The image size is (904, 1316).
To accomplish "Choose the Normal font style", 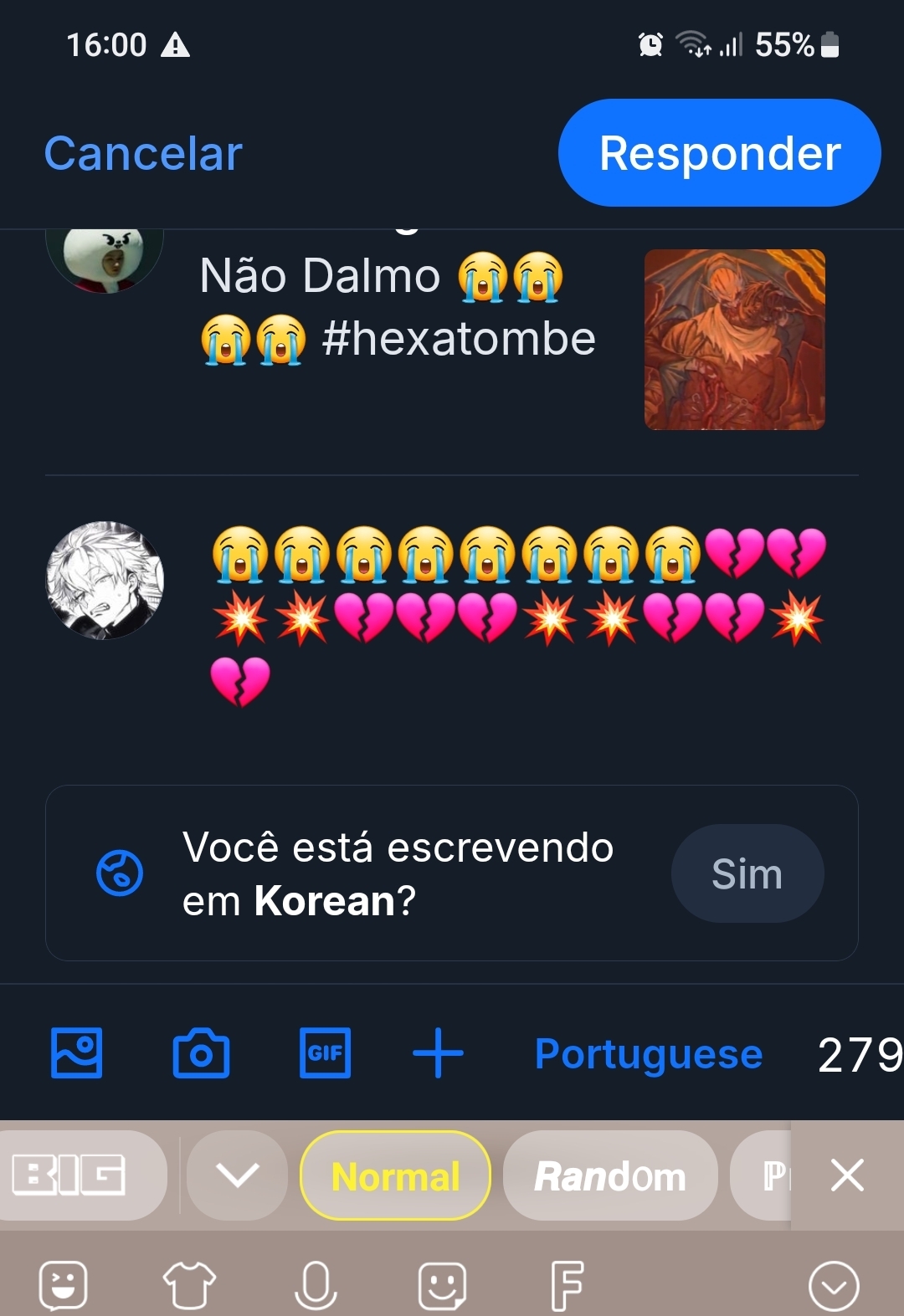I will pos(395,1175).
